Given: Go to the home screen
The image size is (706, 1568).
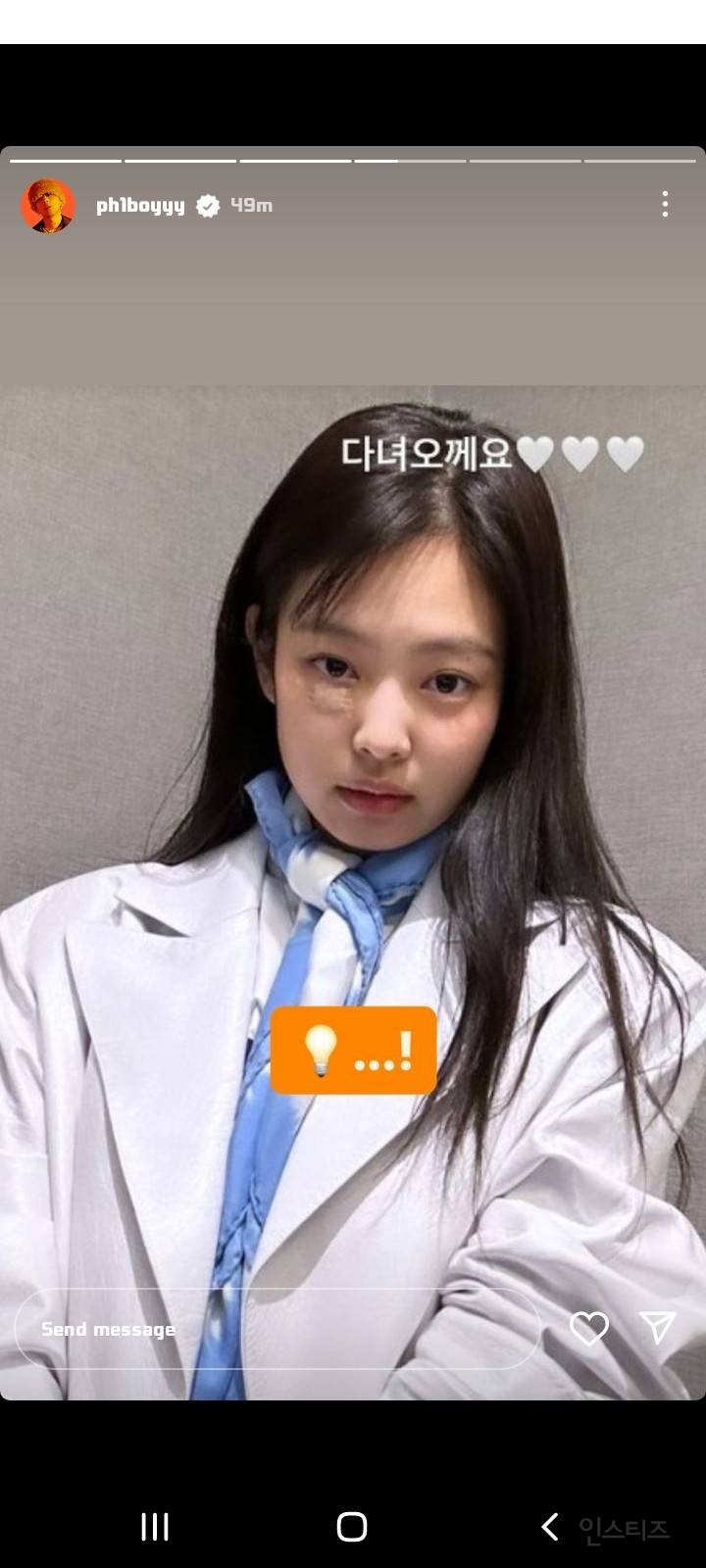Looking at the screenshot, I should 352,1526.
